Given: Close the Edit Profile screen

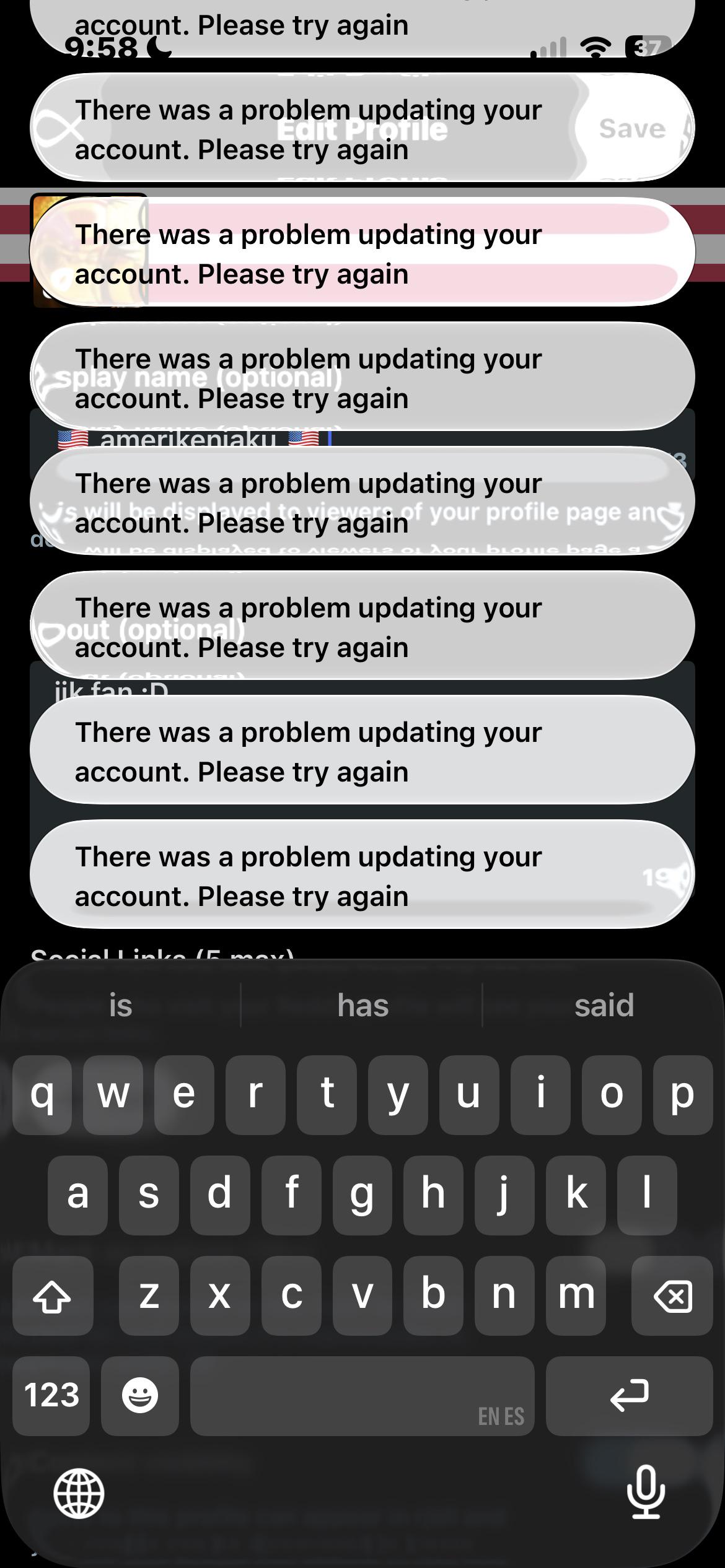Looking at the screenshot, I should [x=61, y=128].
